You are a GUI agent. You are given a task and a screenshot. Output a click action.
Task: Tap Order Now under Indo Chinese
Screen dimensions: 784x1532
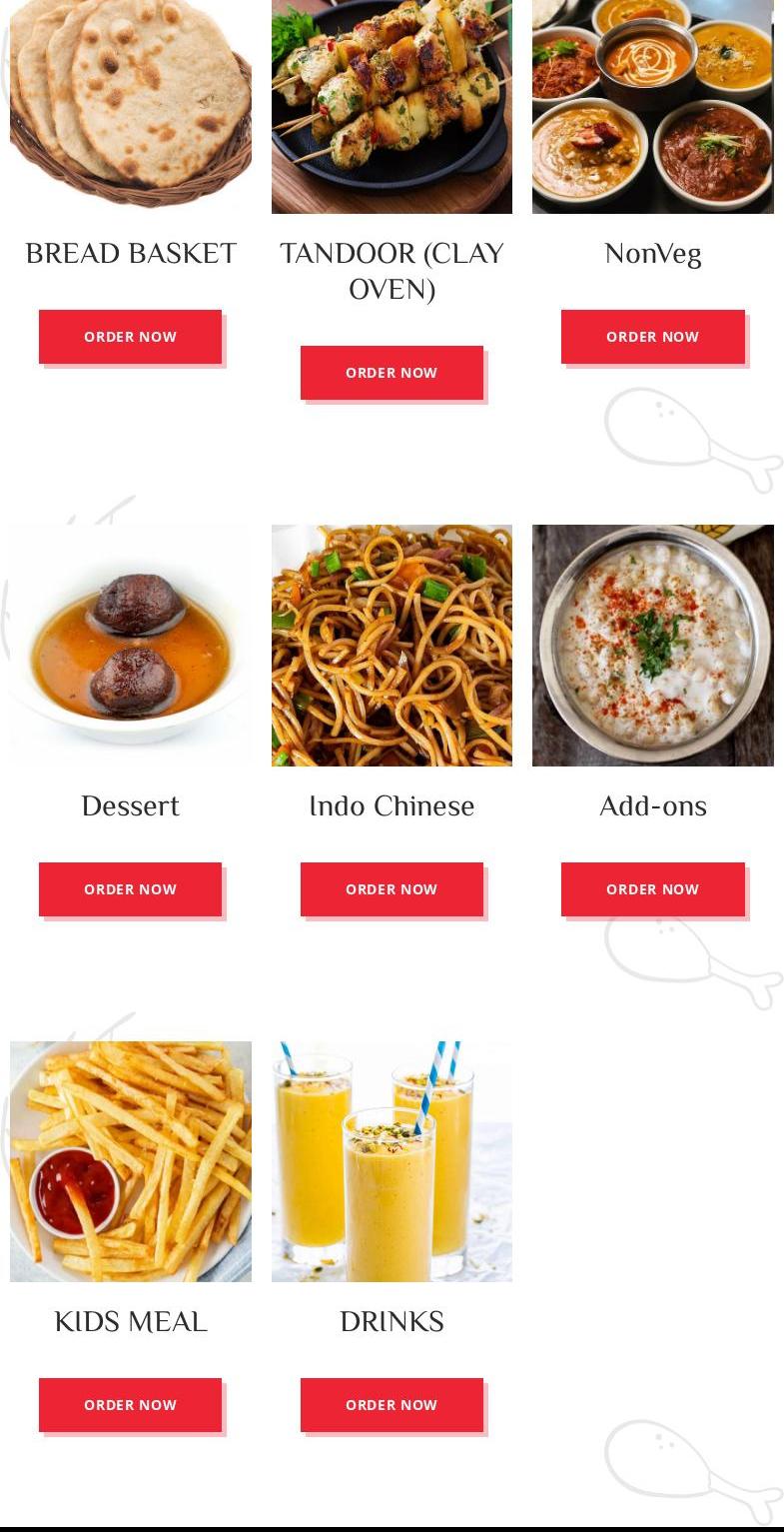pyautogui.click(x=392, y=889)
